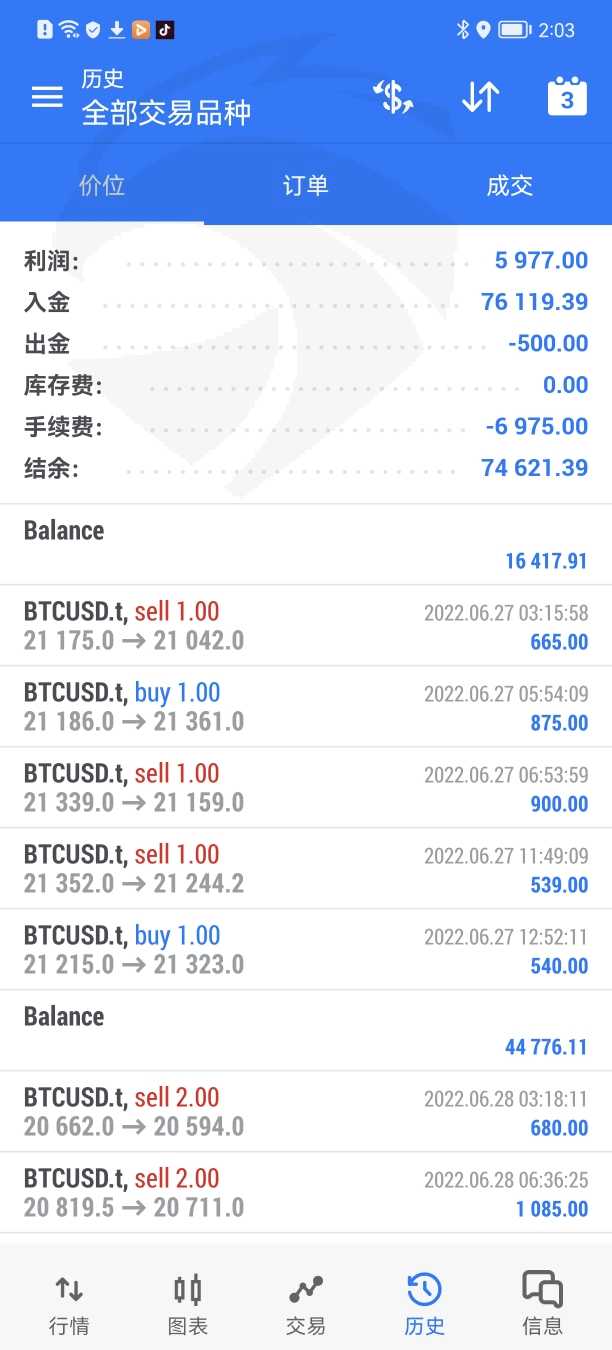Switch to the 价位 tab
Screen dimensions: 612x1350
point(102,186)
